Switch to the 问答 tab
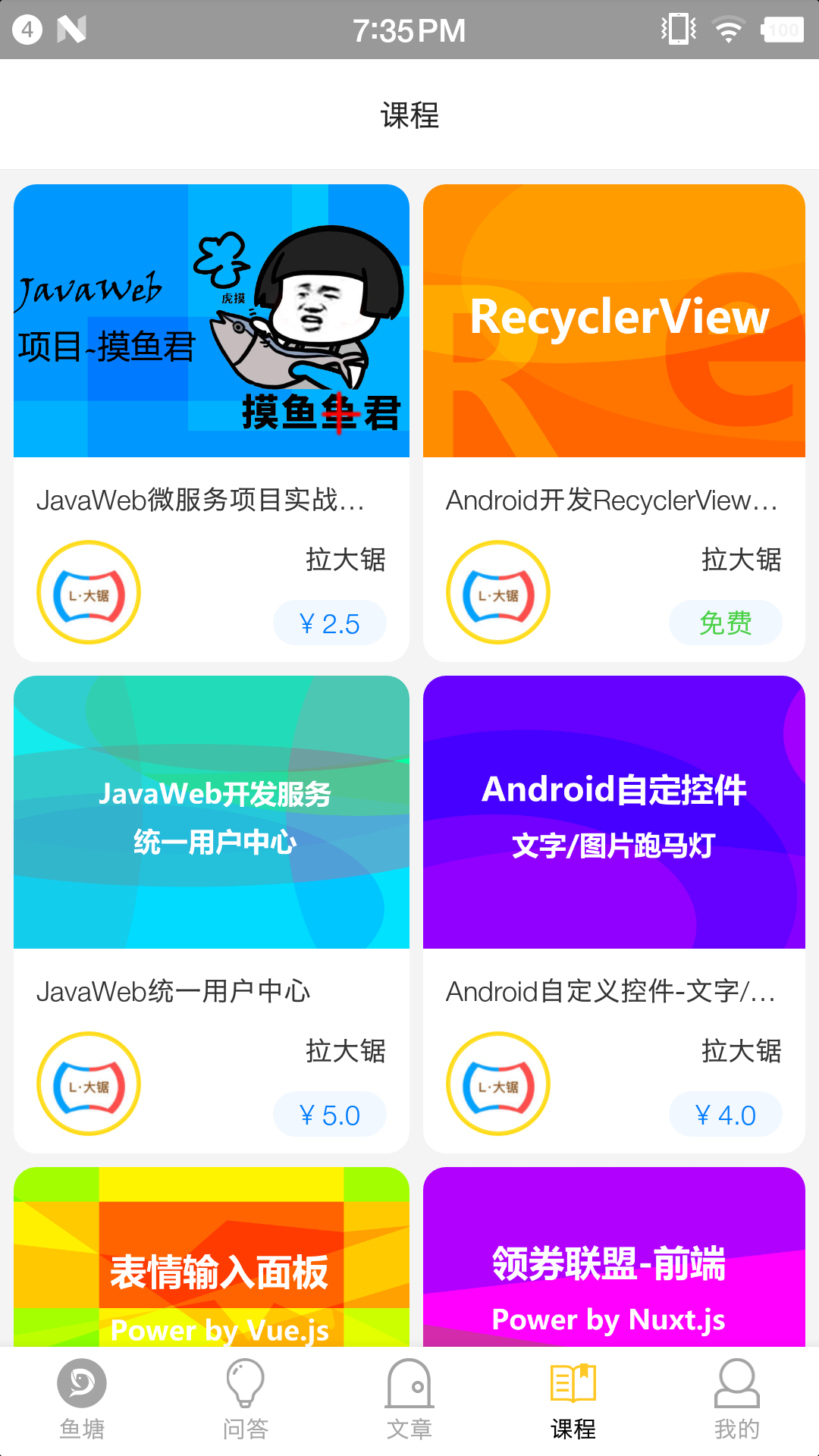The image size is (819, 1456). coord(246,1400)
